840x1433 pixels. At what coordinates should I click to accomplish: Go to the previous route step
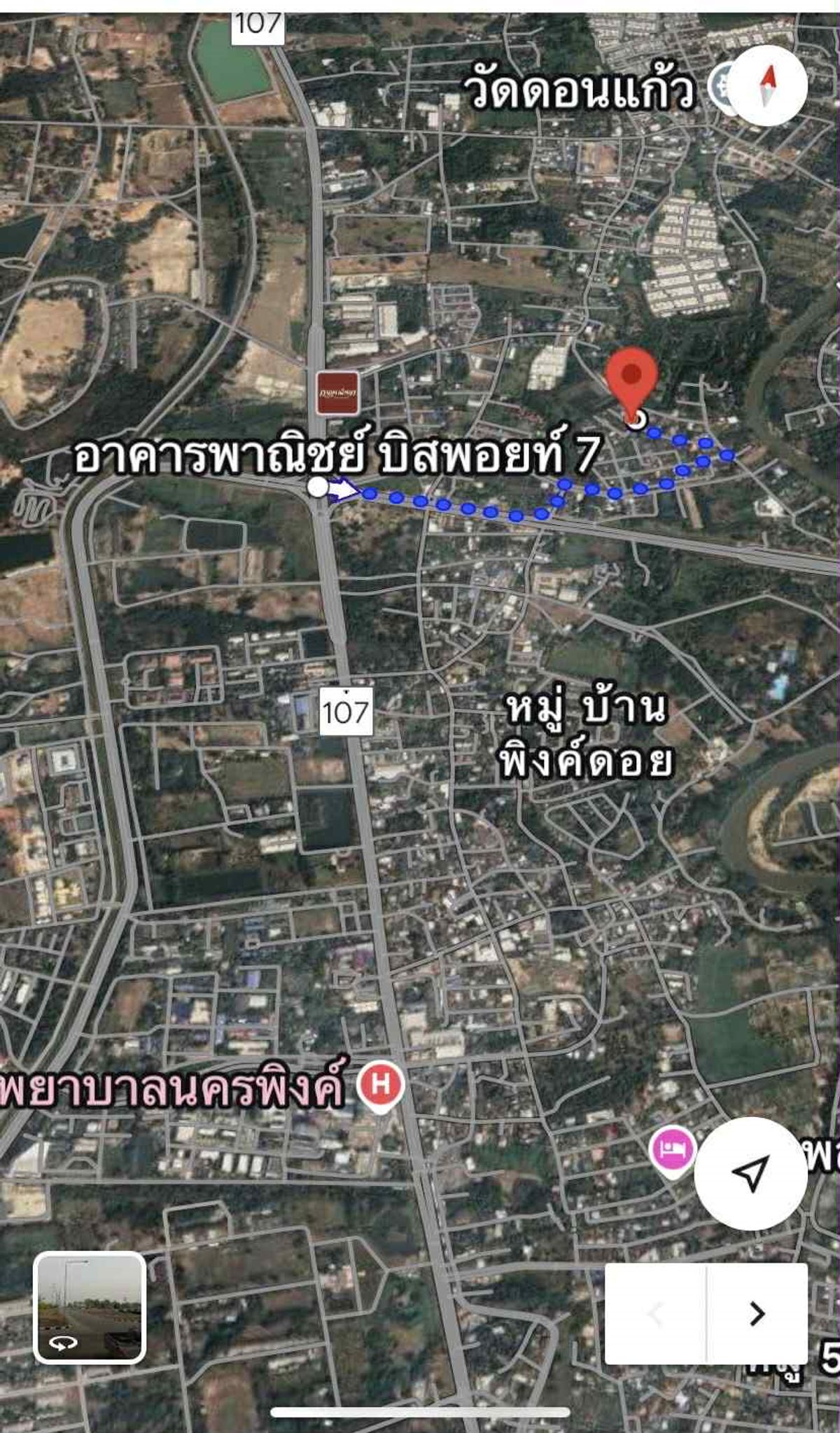pos(656,1314)
